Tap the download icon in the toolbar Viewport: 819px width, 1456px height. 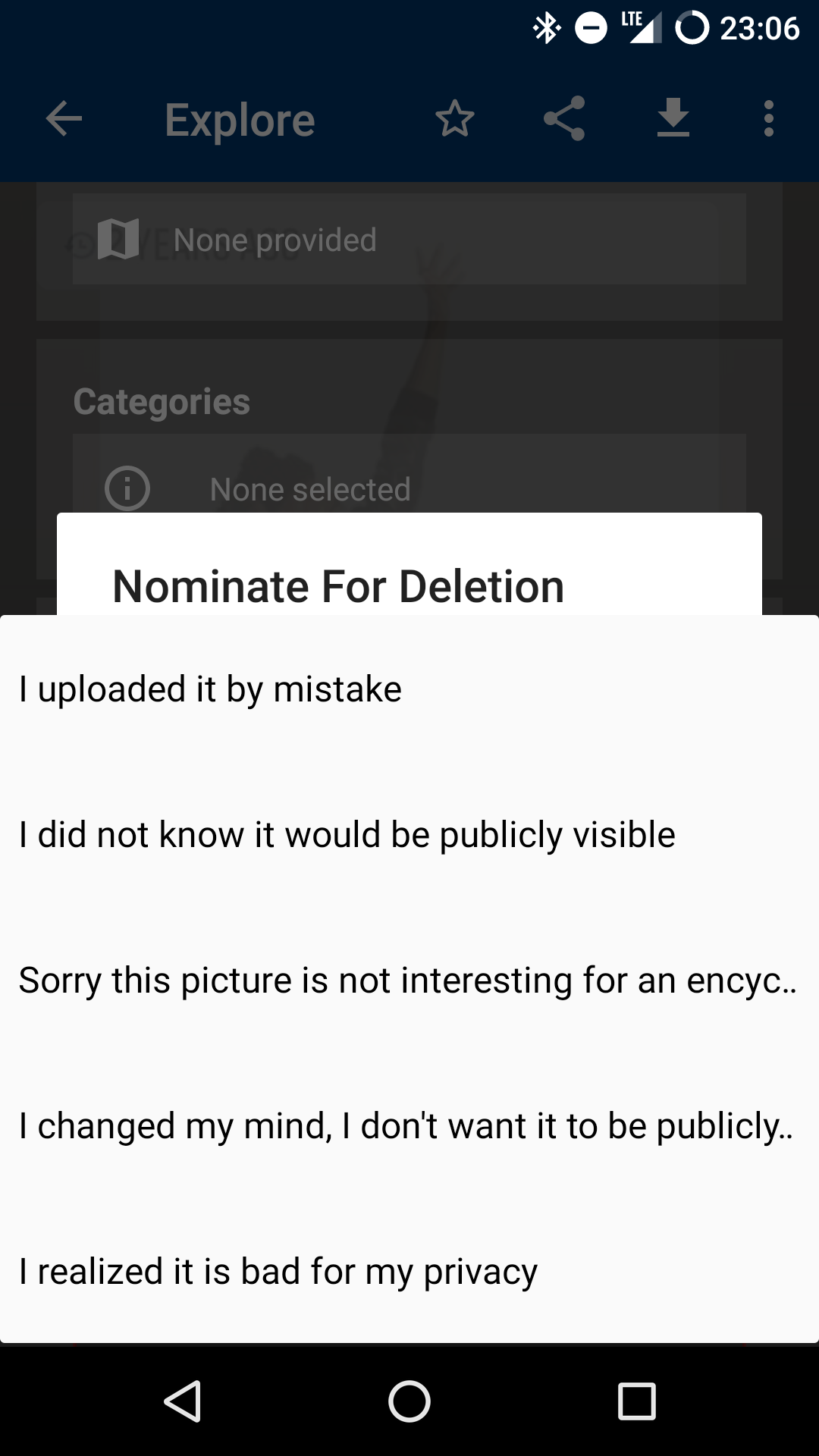[x=673, y=119]
